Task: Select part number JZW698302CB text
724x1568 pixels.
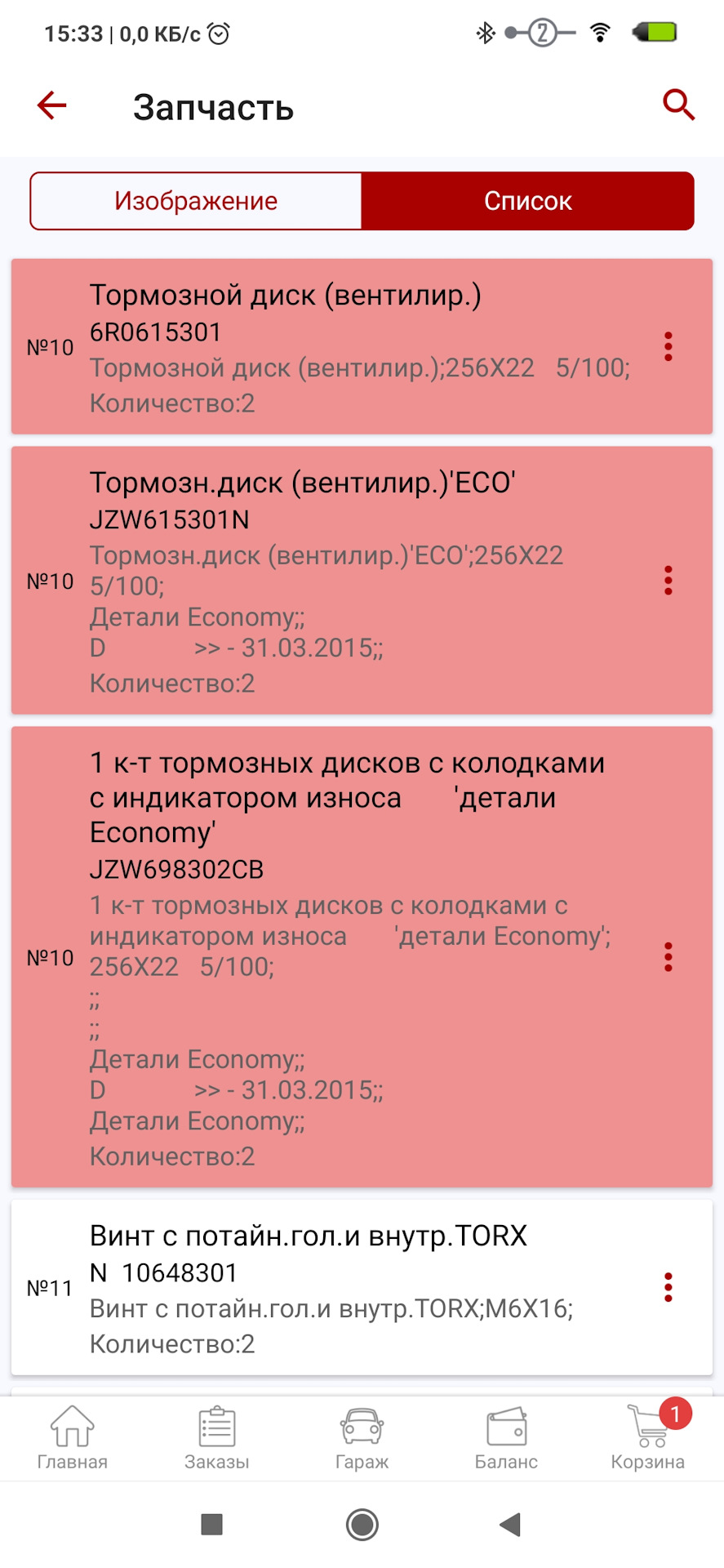Action: tap(176, 870)
